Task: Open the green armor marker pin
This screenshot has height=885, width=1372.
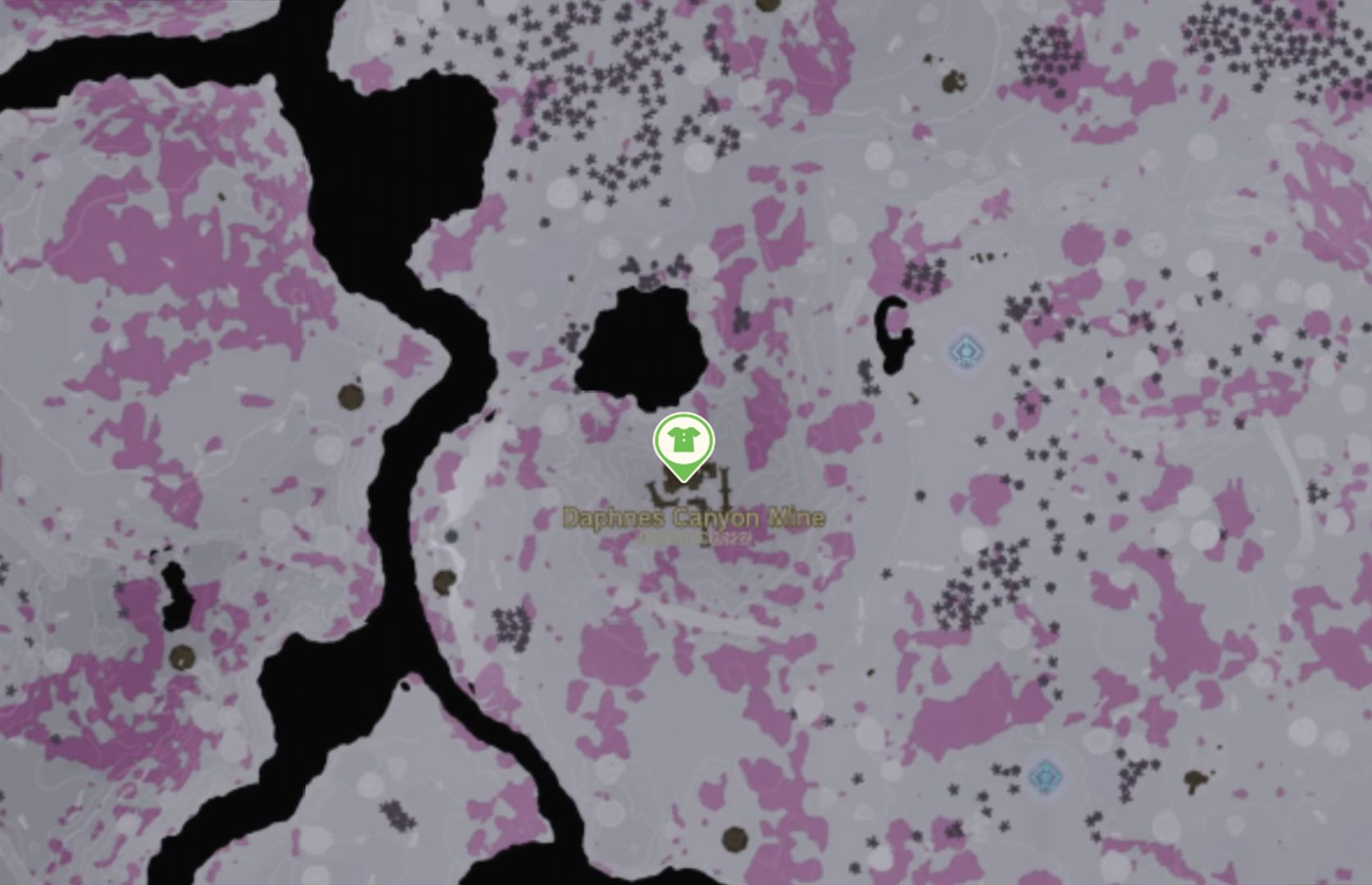Action: [683, 442]
